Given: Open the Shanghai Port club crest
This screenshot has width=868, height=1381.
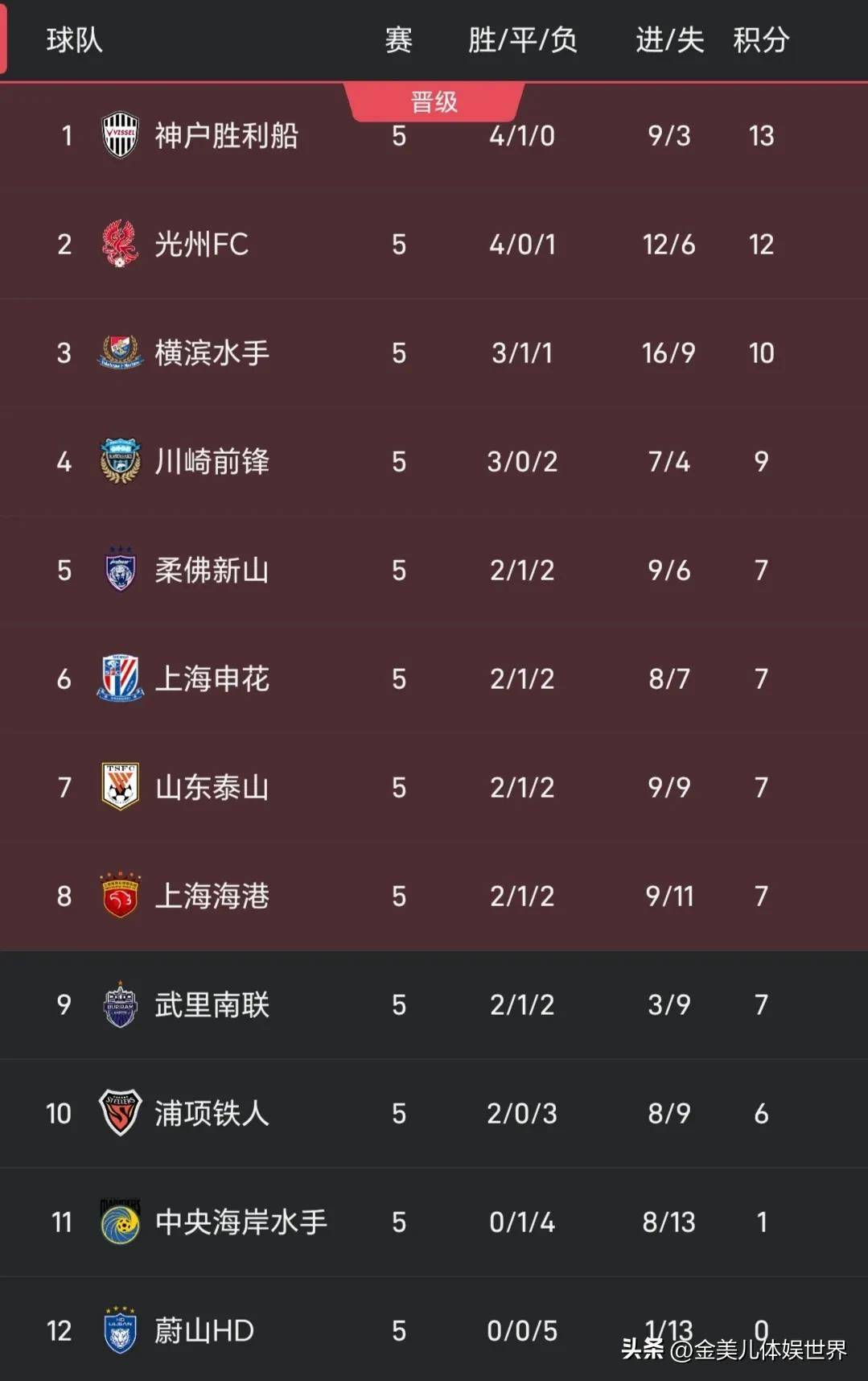Looking at the screenshot, I should [120, 896].
